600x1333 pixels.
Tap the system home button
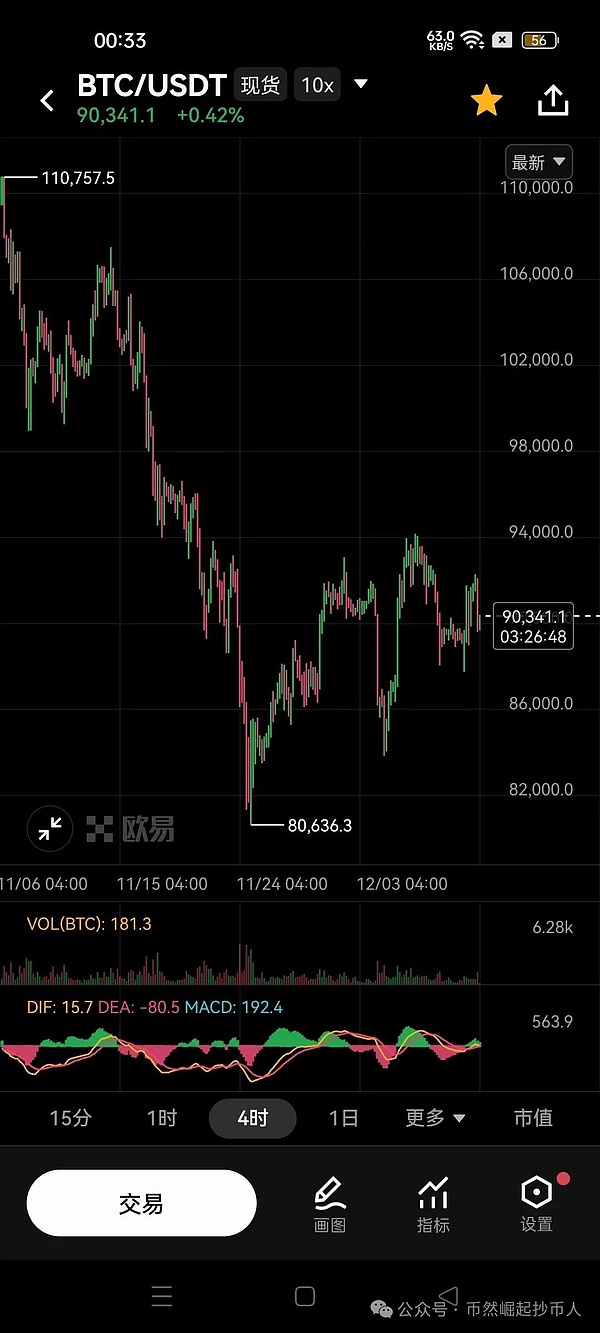(x=305, y=1297)
